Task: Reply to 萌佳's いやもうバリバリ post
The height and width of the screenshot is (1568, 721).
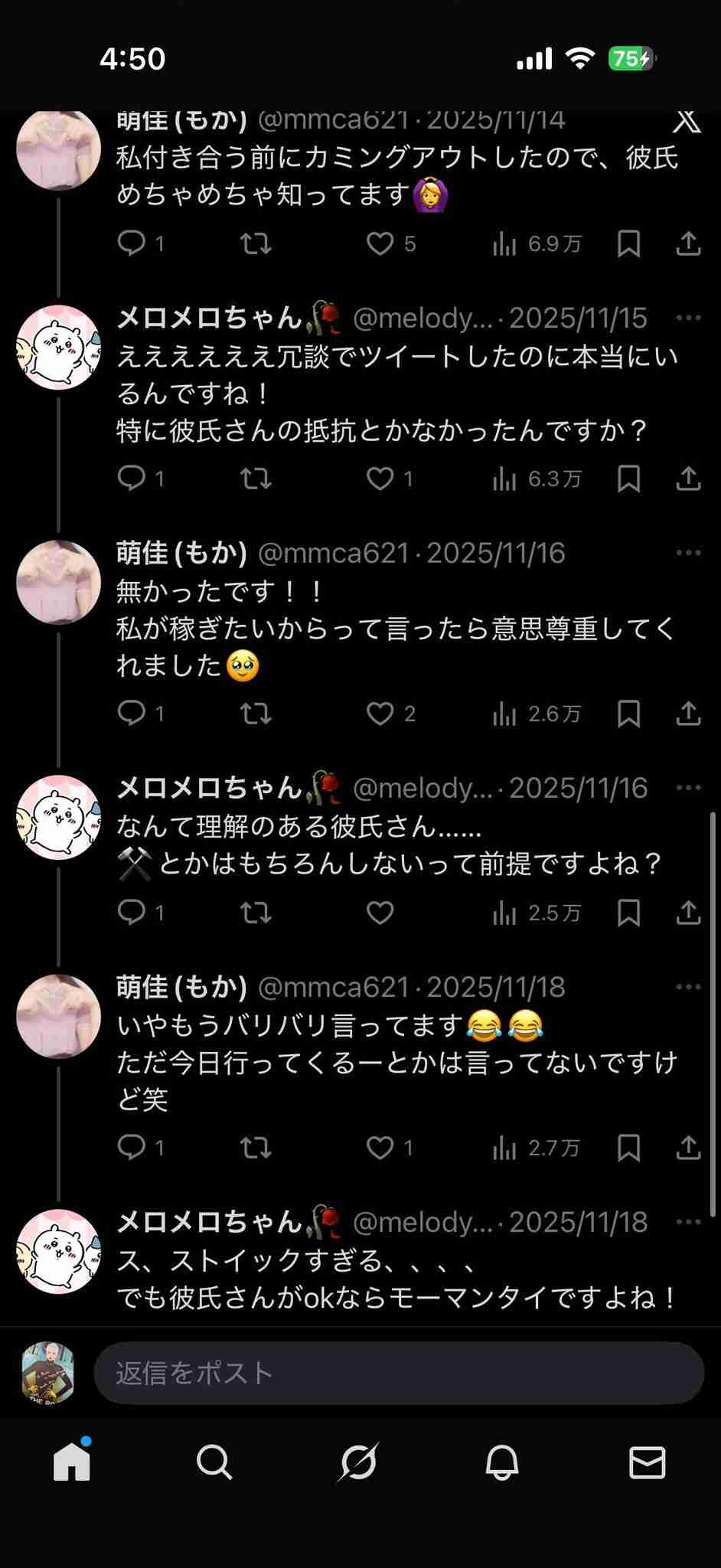Action: 132,1147
